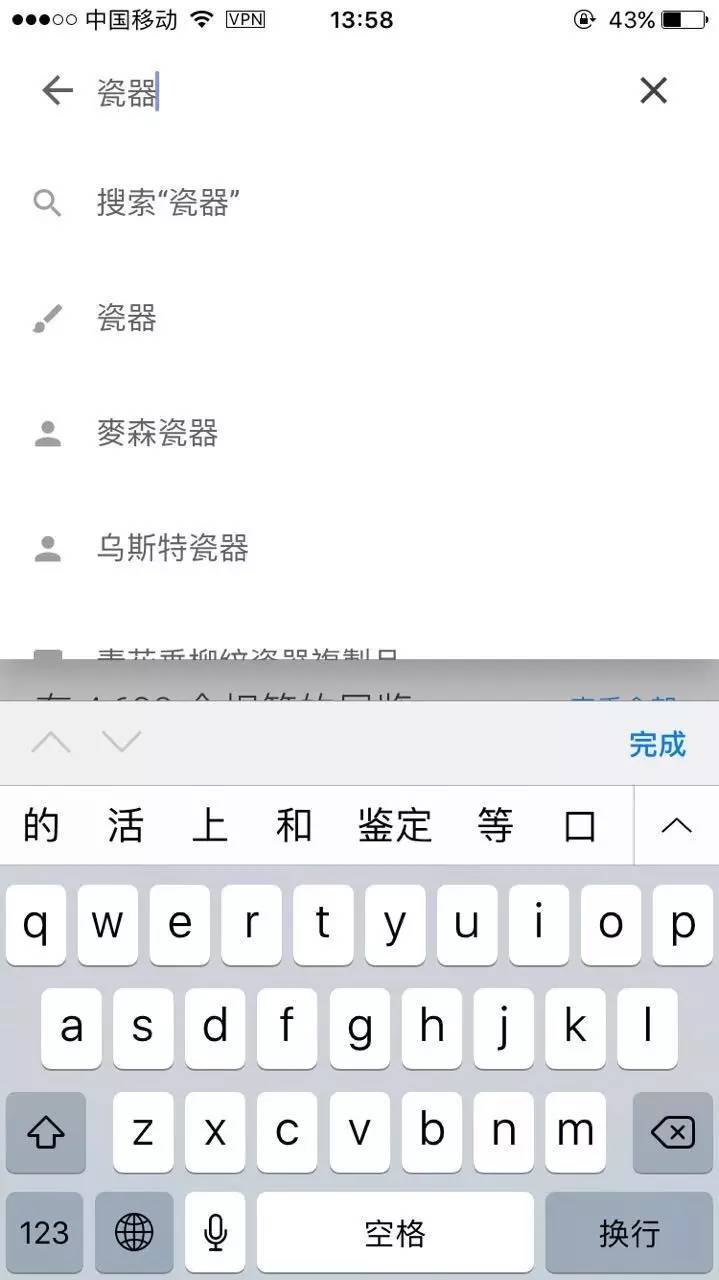Select the 搜索“瓷器” suggestion
Image resolution: width=719 pixels, height=1280 pixels.
pos(168,204)
